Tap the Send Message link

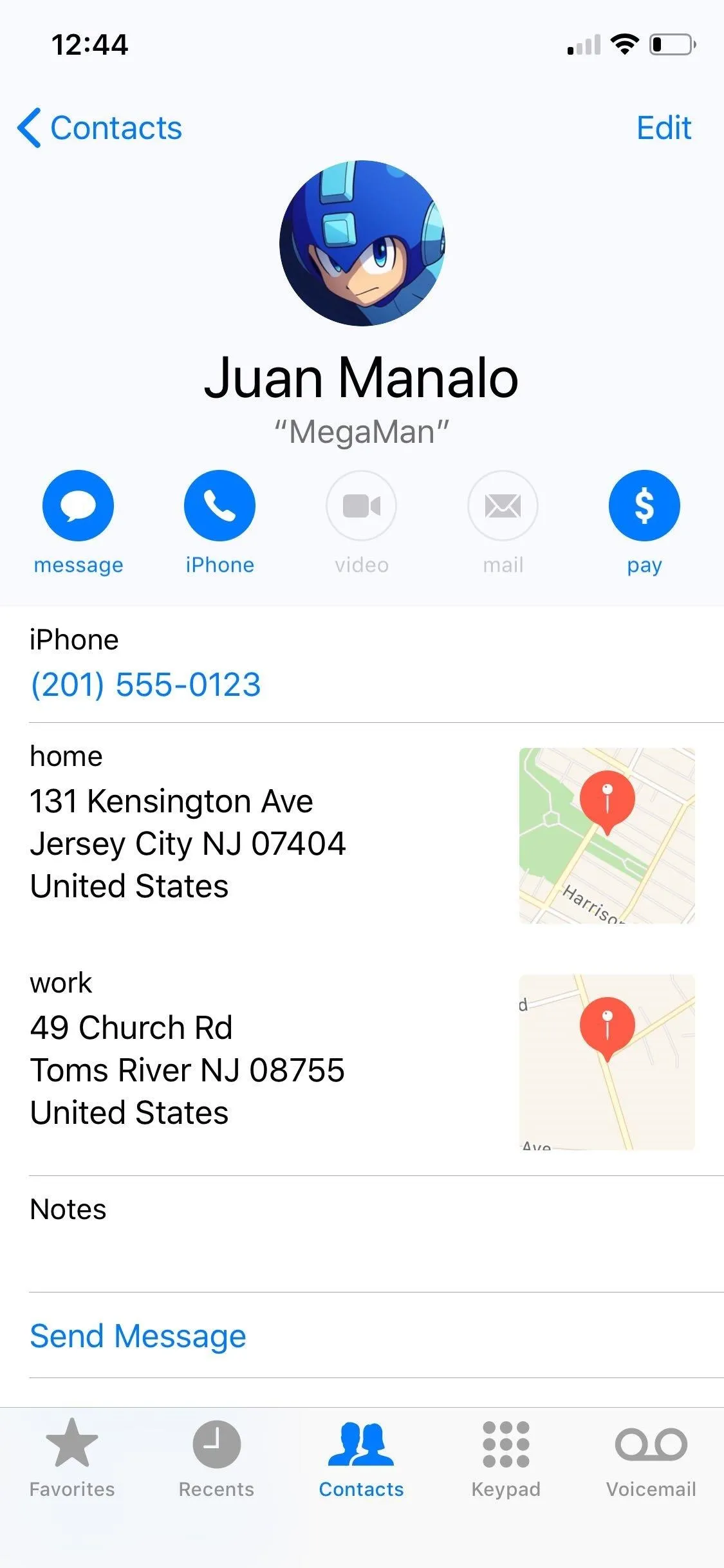pyautogui.click(x=138, y=1336)
